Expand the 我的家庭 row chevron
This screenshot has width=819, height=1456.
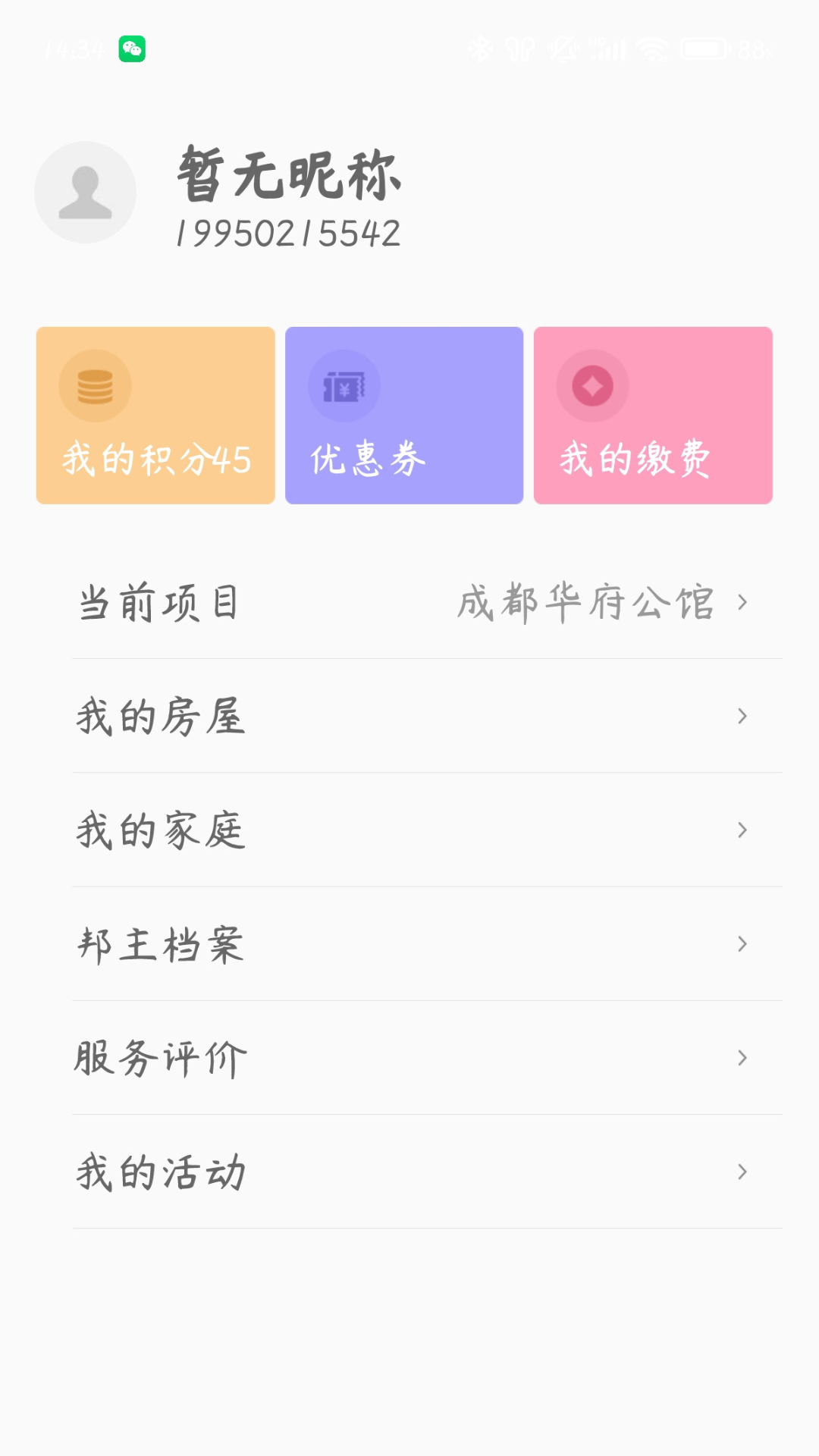[742, 830]
